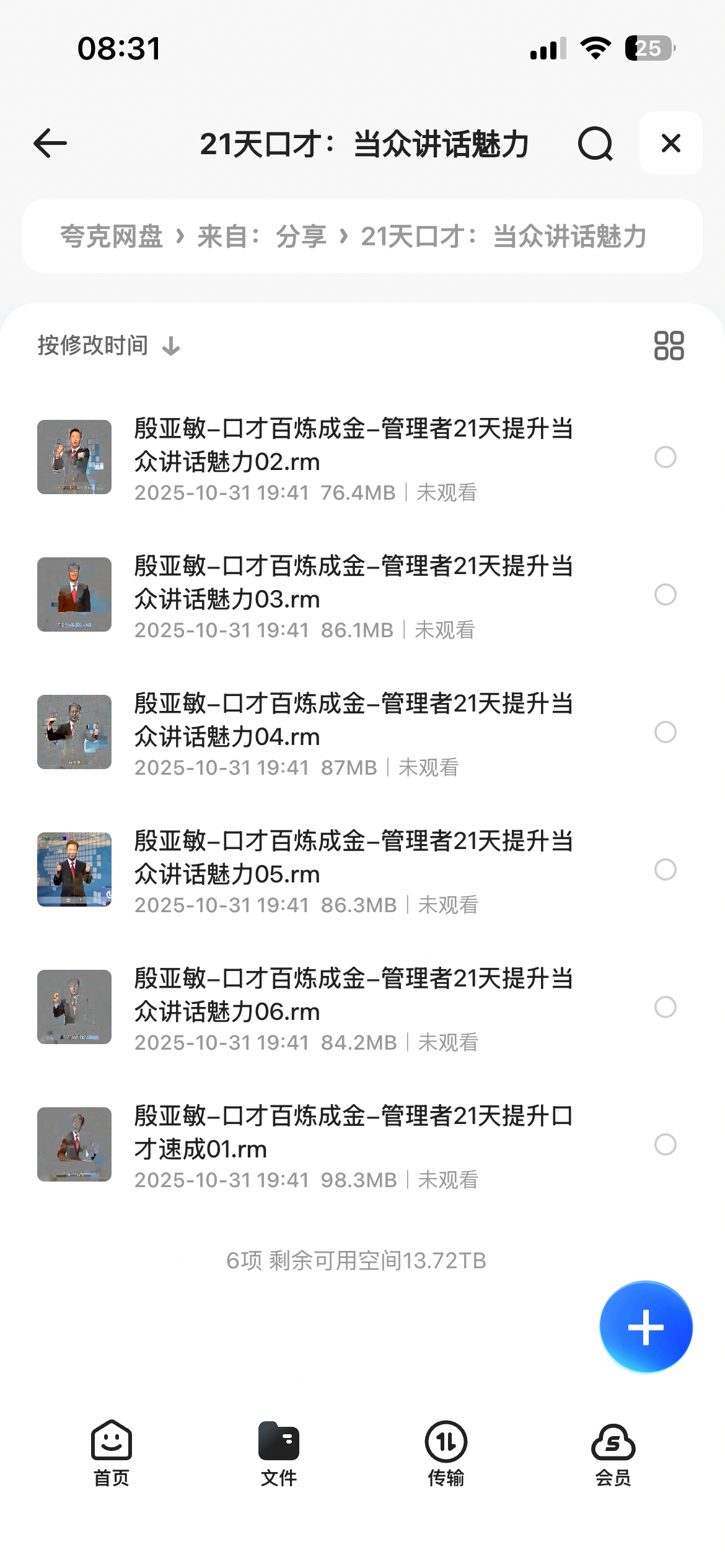Screen dimensions: 725x1568
Task: Open file 魅力03.rm by its name
Action: [353, 582]
